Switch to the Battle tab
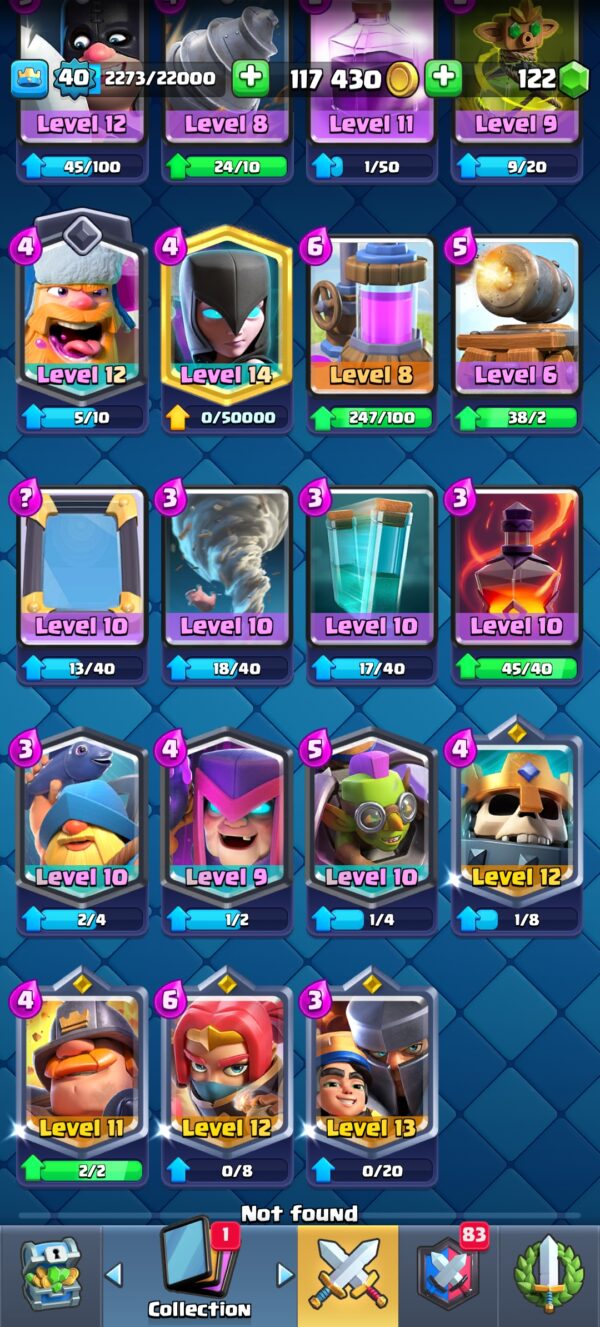The image size is (600, 1327). (347, 1275)
